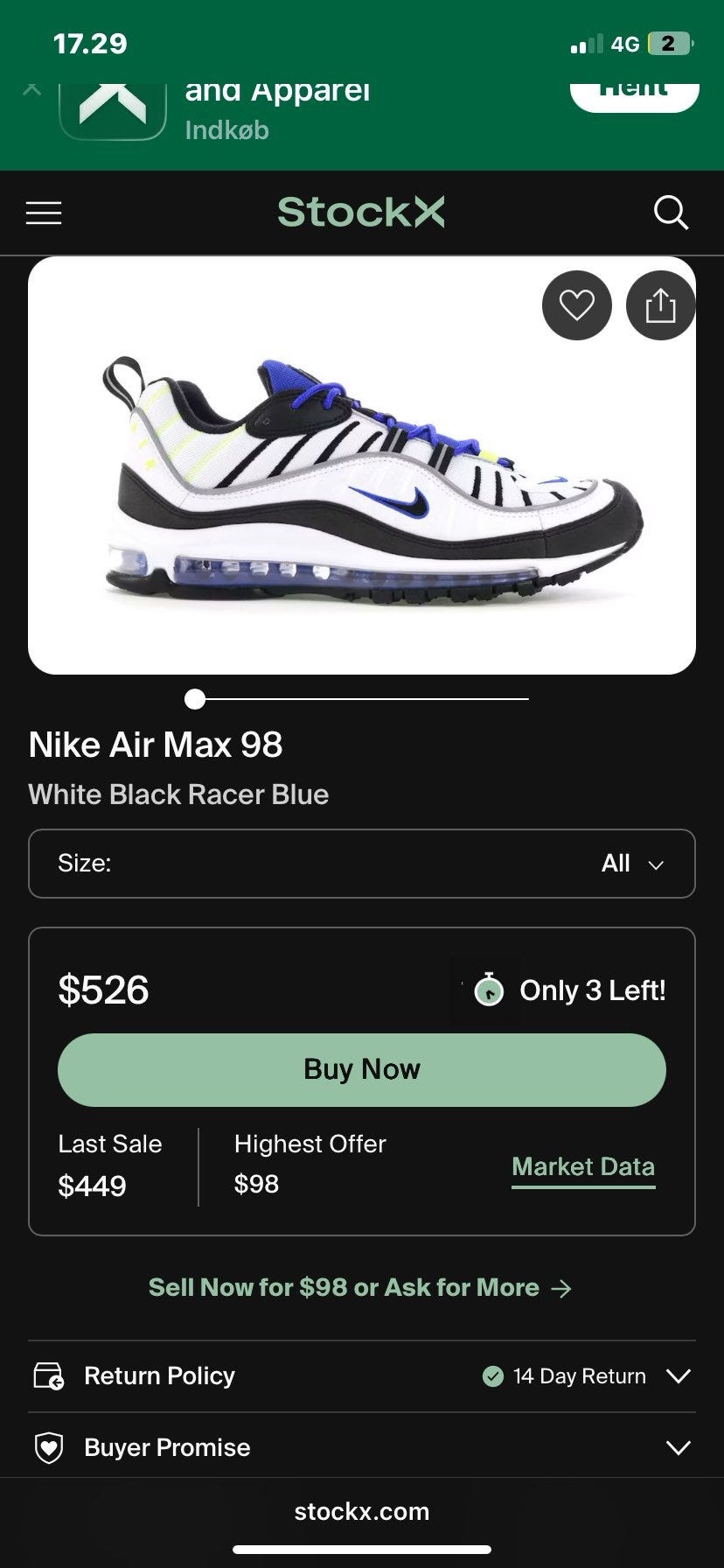Open the hamburger menu

(44, 213)
